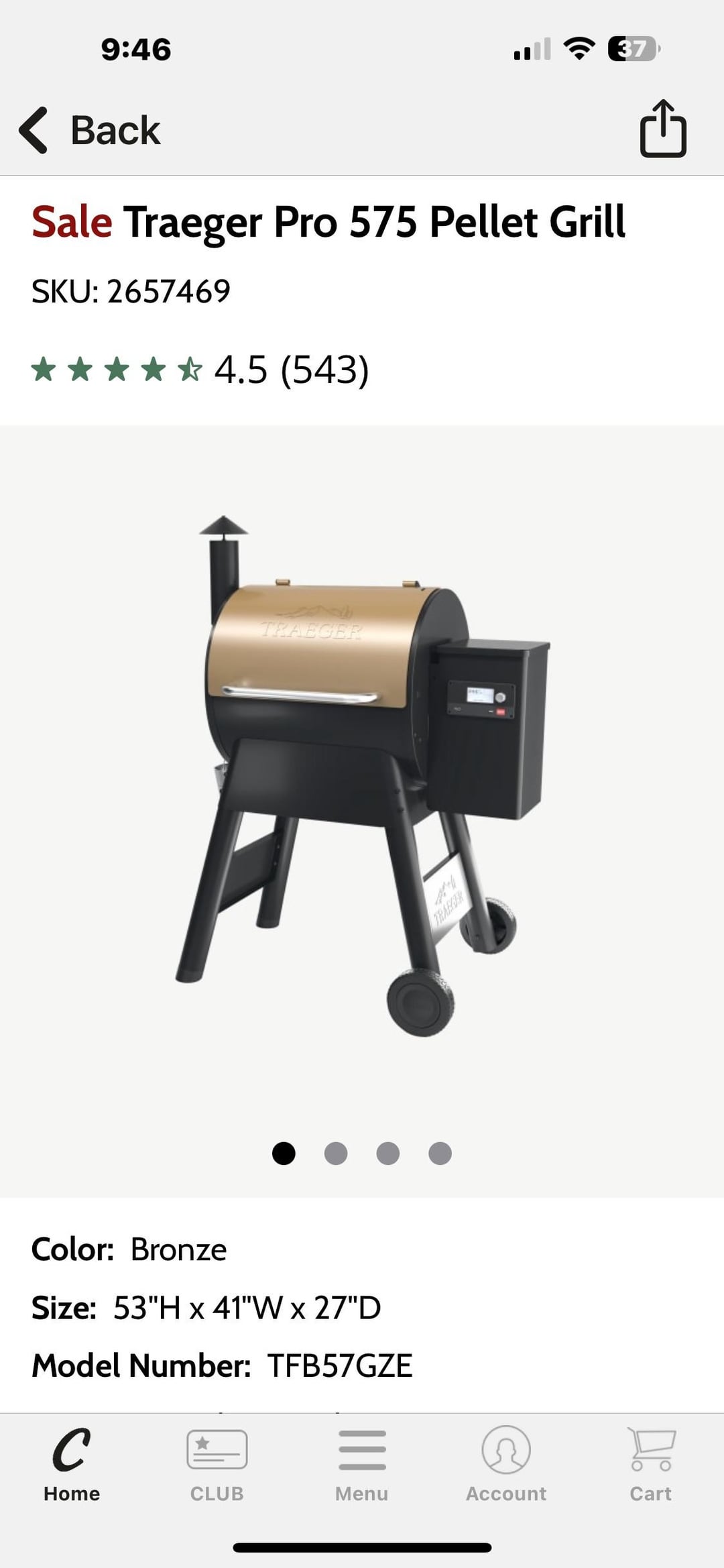Screen dimensions: 724x1568
Task: Jump to the second image dot
Action: [x=336, y=1154]
